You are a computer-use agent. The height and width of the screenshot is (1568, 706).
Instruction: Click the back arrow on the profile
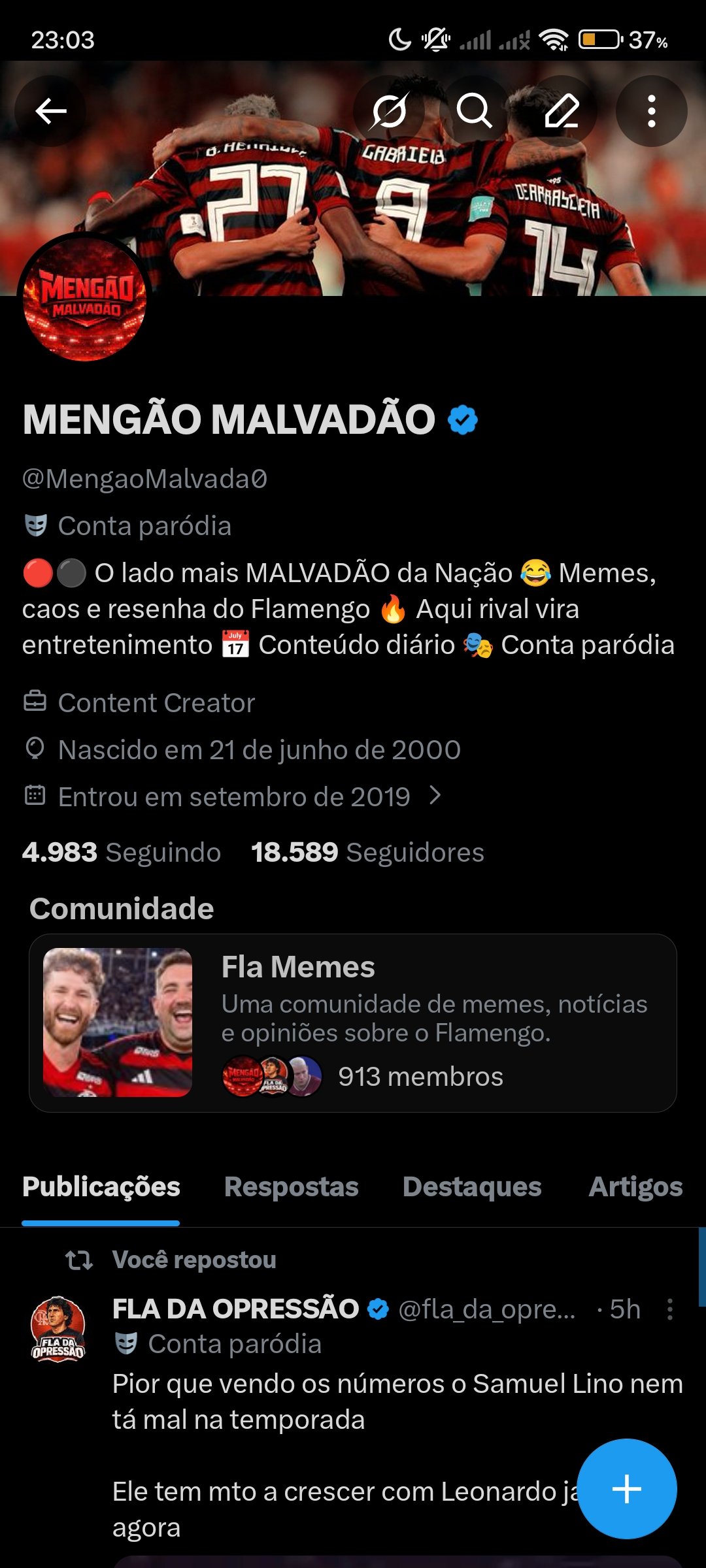tap(49, 111)
